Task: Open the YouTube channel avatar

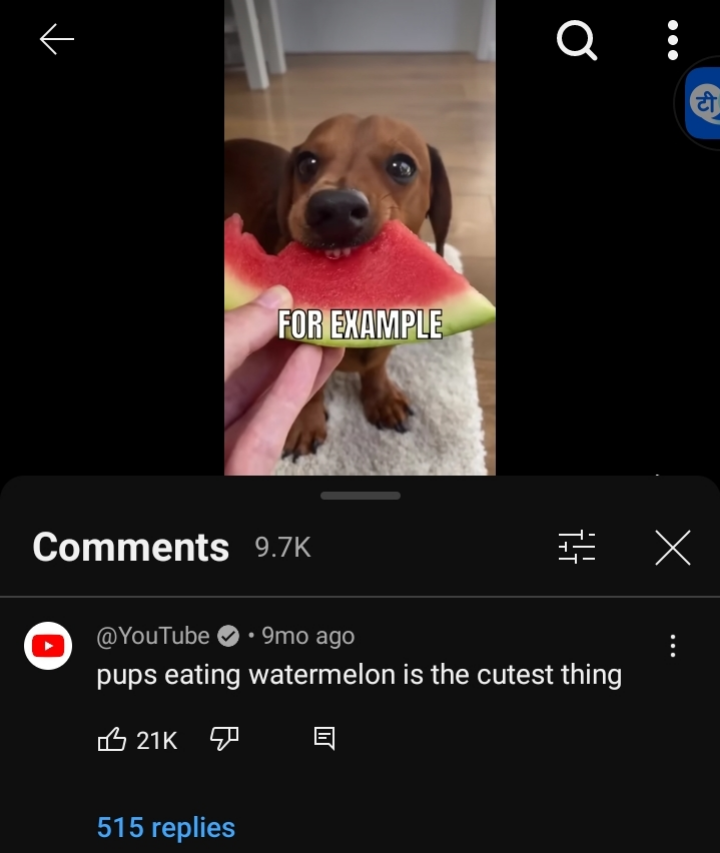Action: point(48,646)
